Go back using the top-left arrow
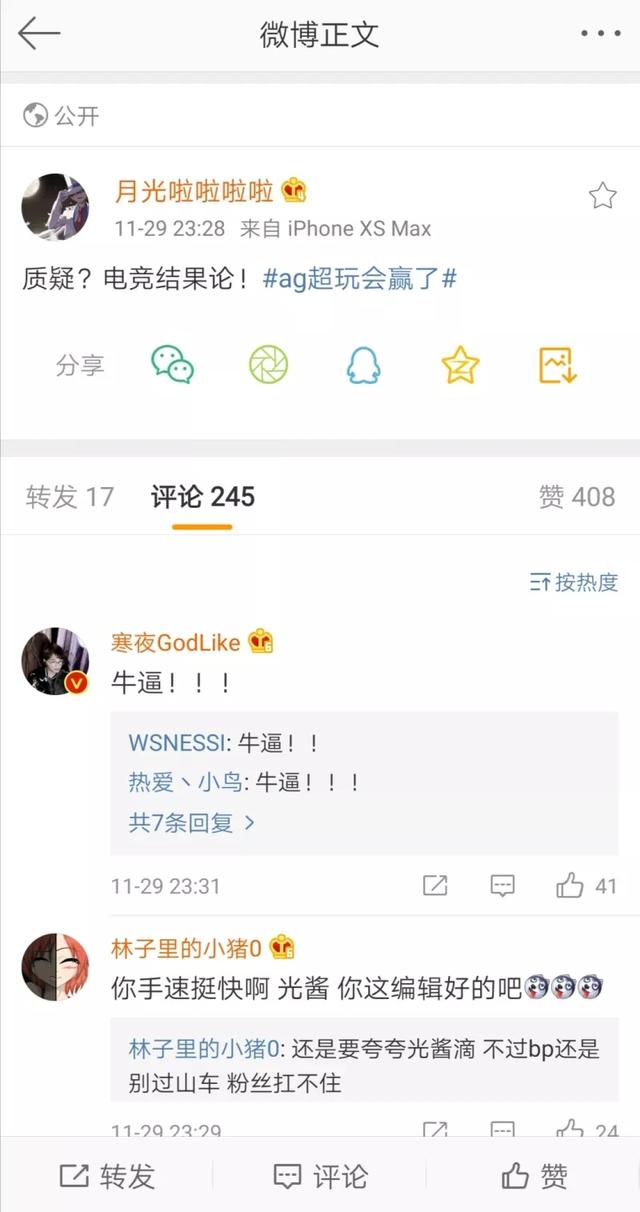 click(x=39, y=34)
